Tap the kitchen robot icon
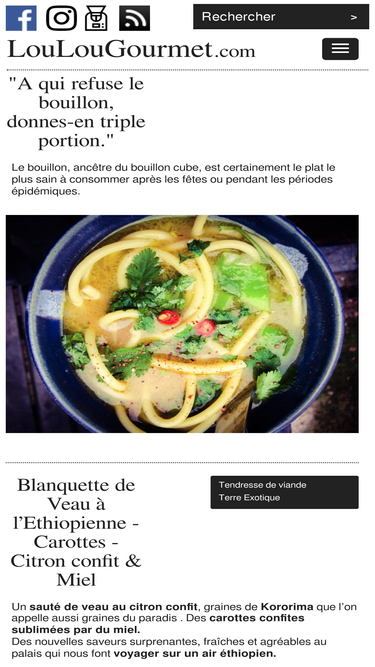 [96, 18]
